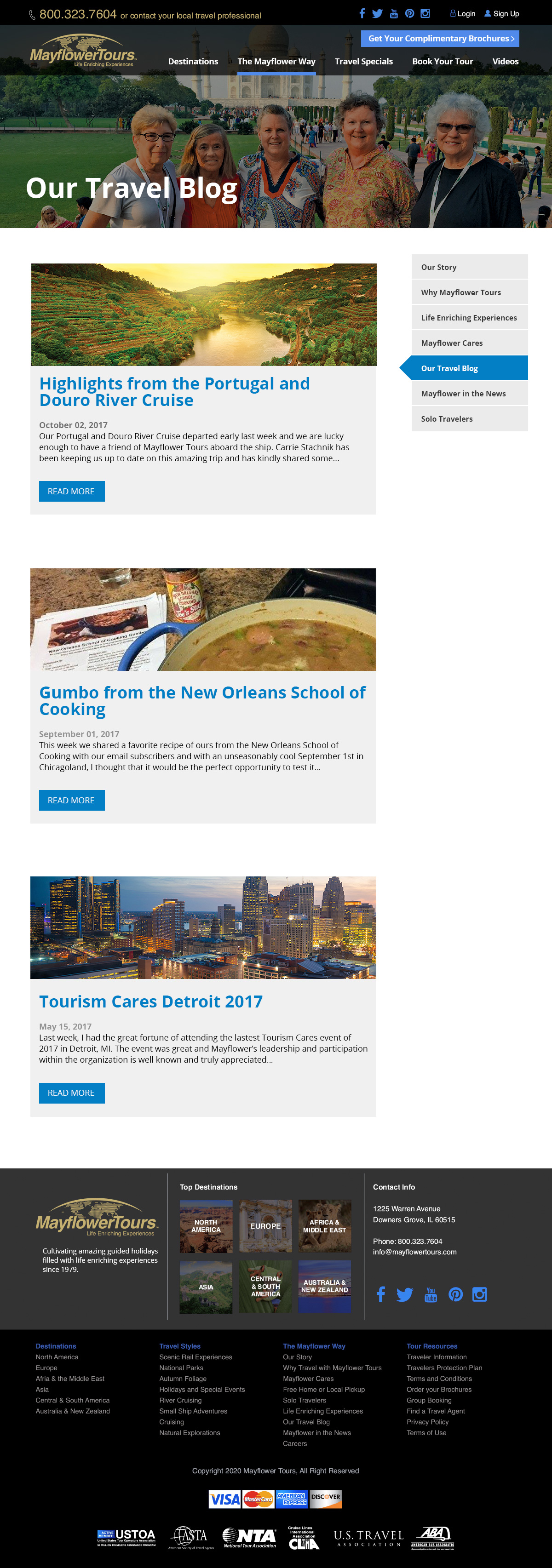Open the footer Instagram icon
Image resolution: width=552 pixels, height=1568 pixels.
click(x=480, y=1295)
